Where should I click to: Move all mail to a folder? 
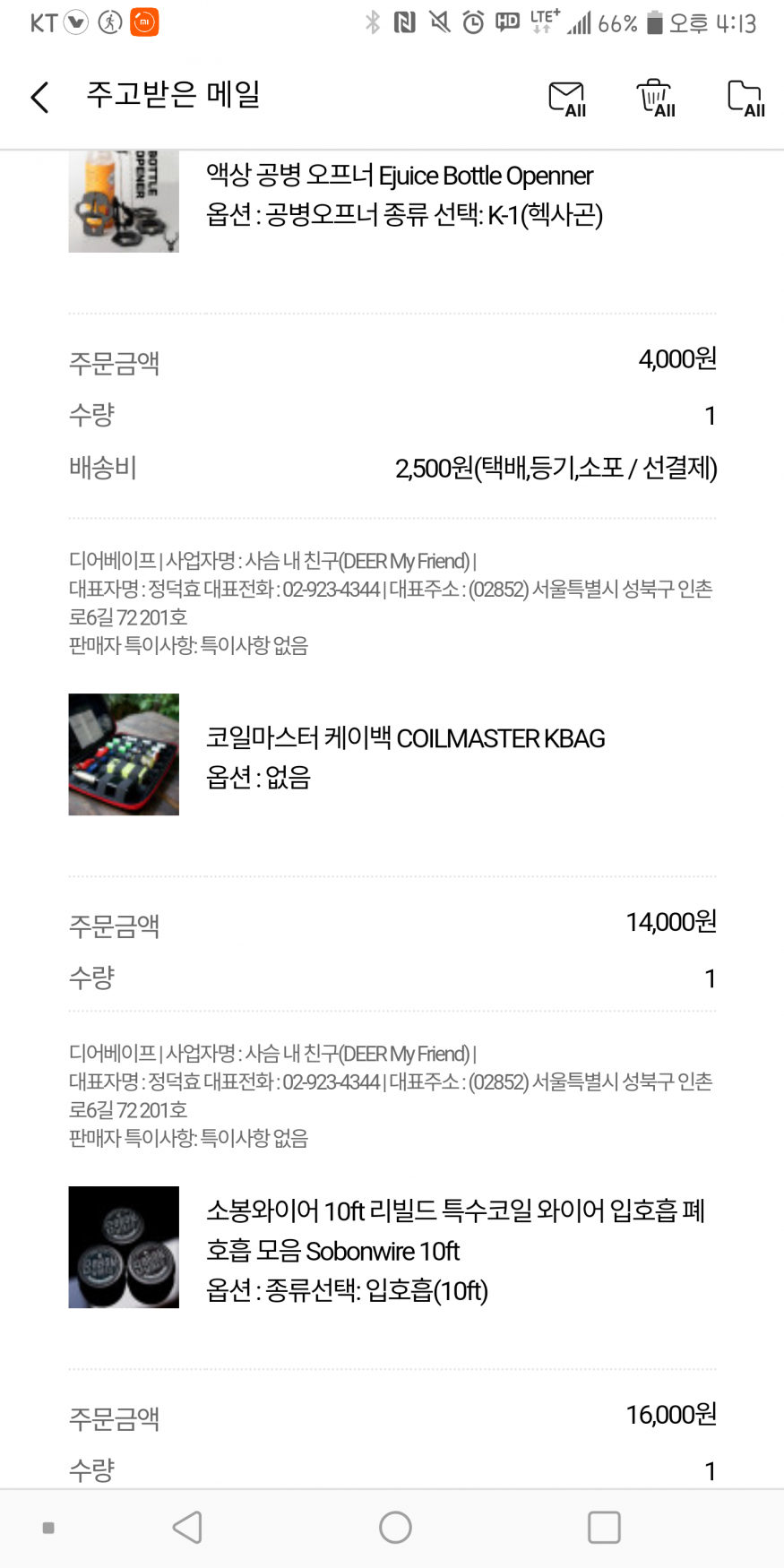point(745,98)
